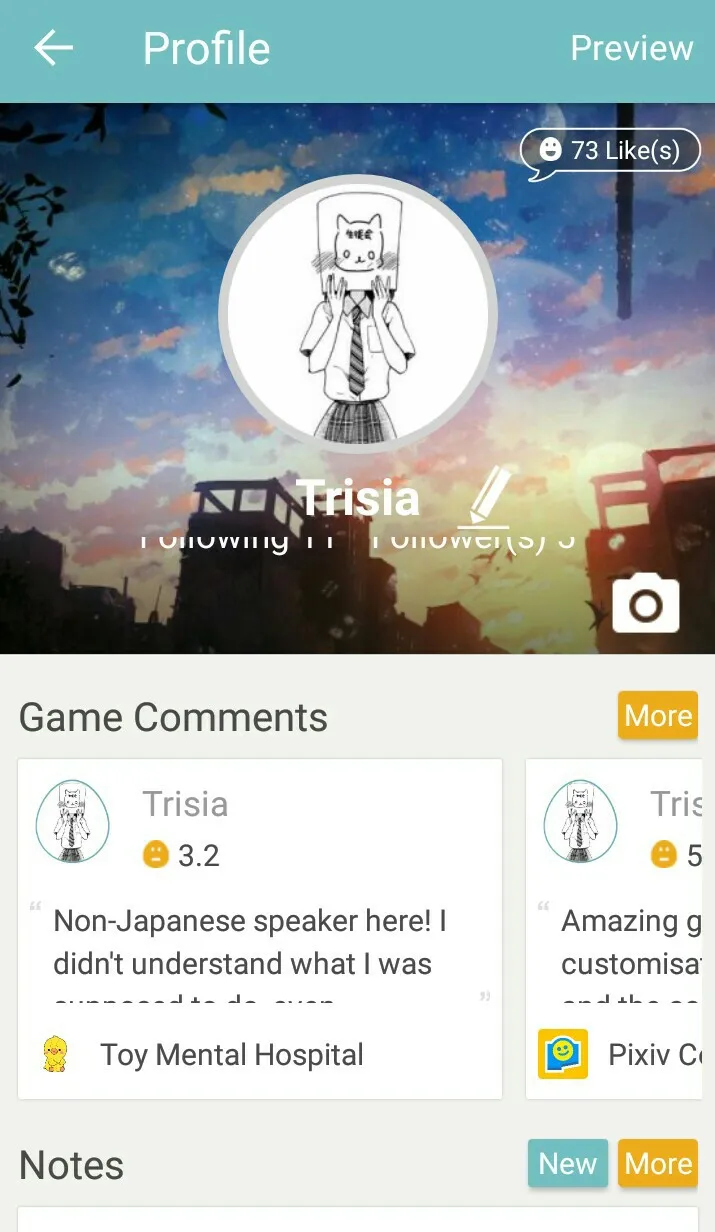715x1232 pixels.
Task: Show More Notes
Action: [657, 1164]
